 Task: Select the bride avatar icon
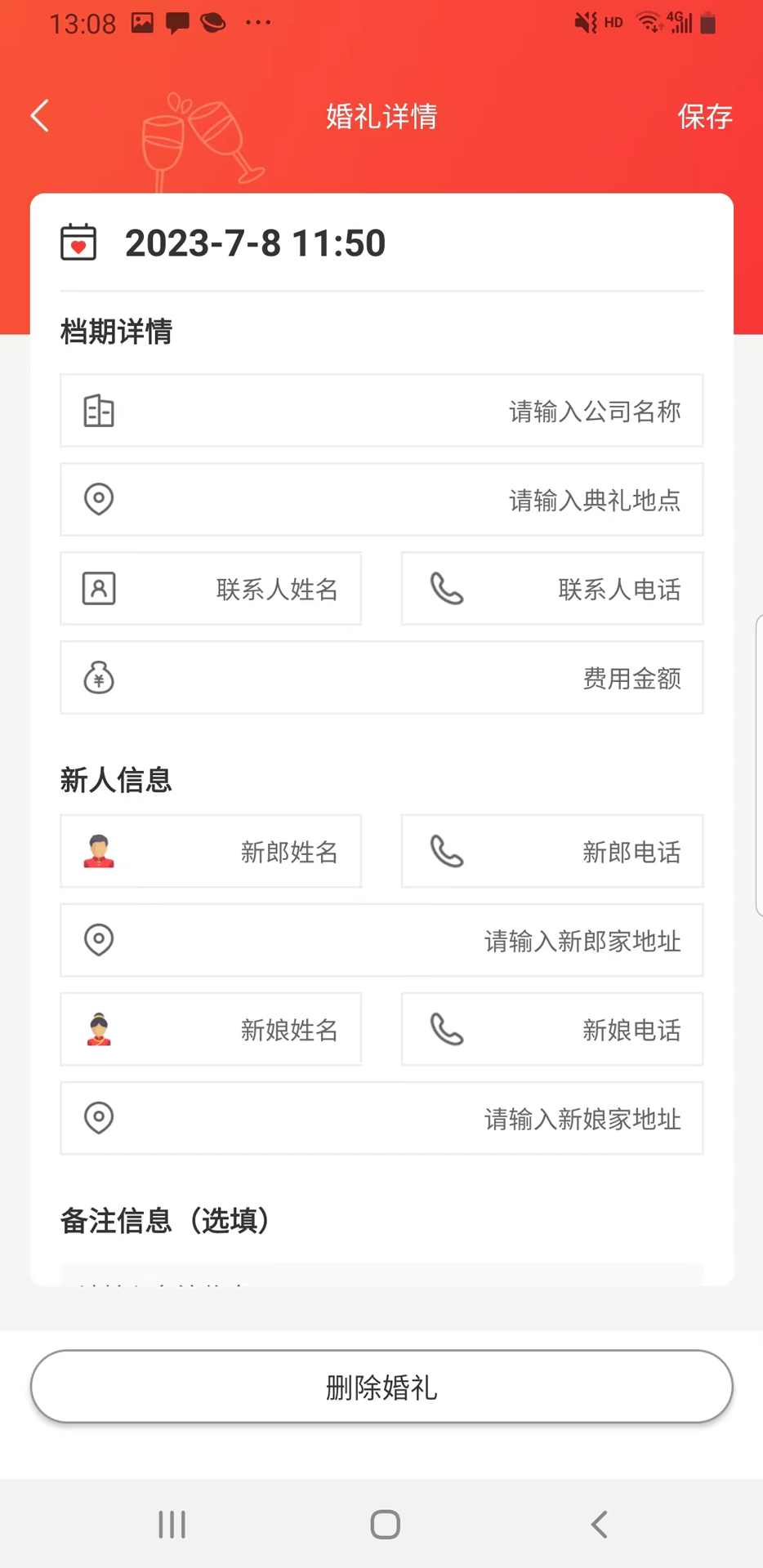(x=99, y=1030)
